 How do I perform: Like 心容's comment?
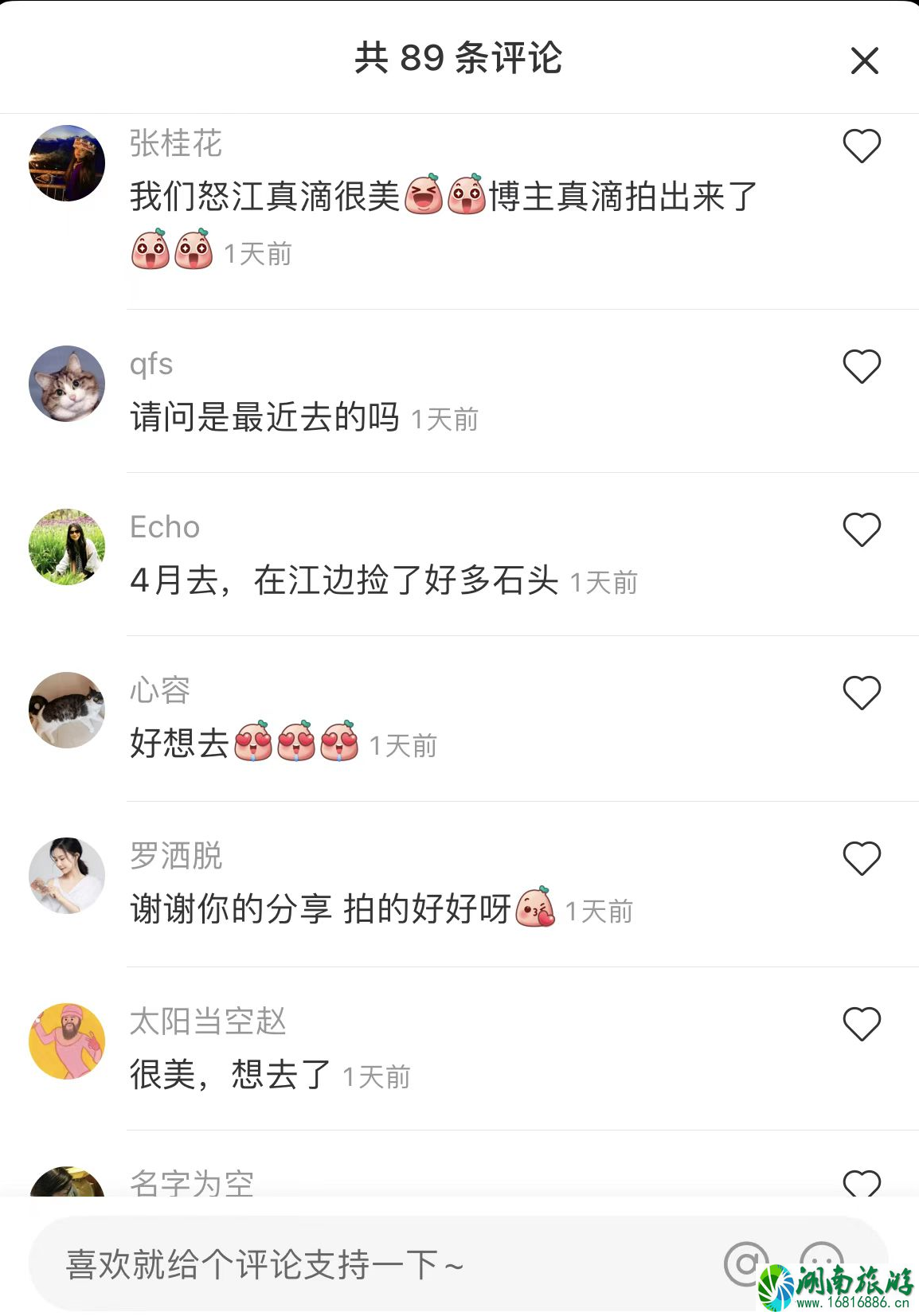point(862,693)
